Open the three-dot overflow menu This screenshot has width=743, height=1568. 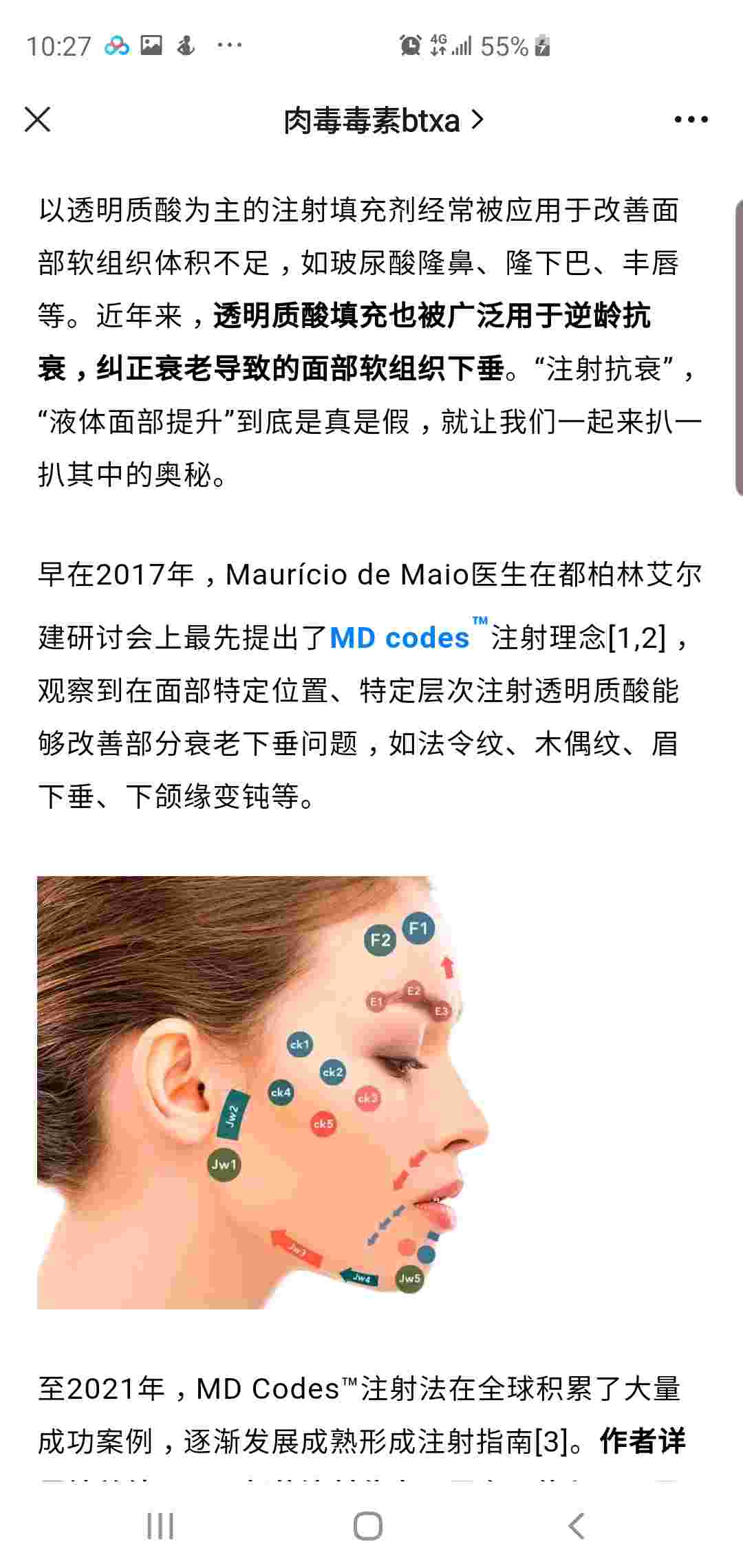click(x=691, y=120)
